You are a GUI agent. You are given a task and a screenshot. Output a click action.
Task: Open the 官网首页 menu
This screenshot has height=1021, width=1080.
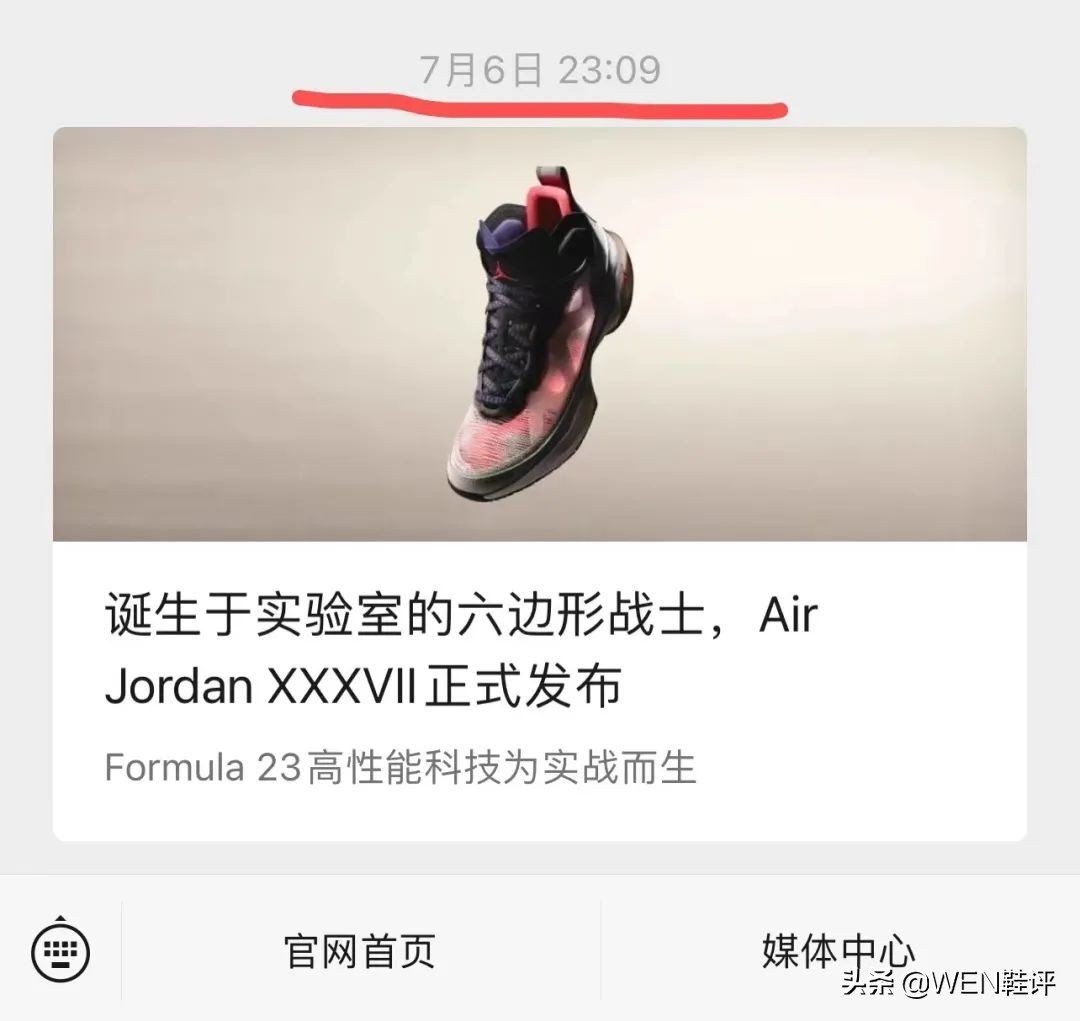click(360, 951)
